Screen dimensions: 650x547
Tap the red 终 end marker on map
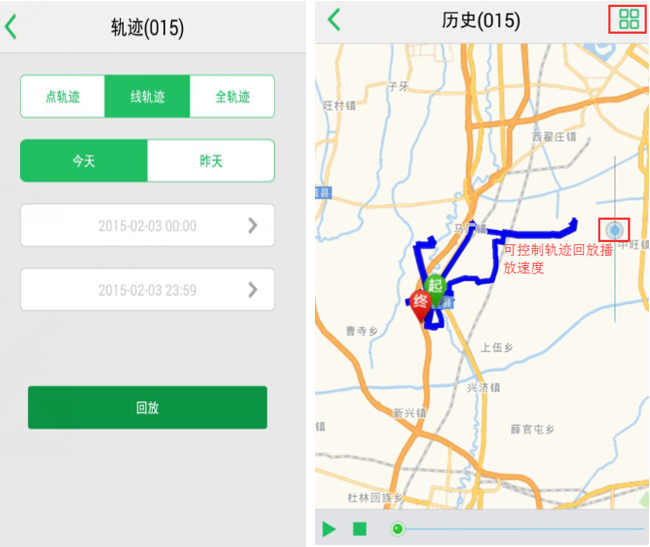click(x=420, y=302)
